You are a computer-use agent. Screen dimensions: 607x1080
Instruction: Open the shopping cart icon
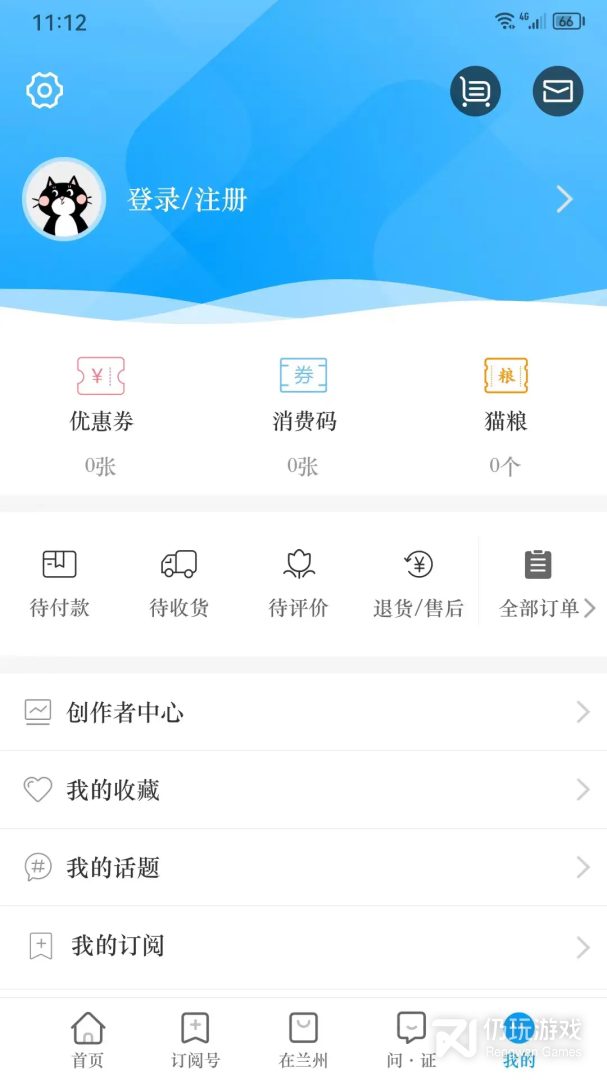(x=475, y=91)
